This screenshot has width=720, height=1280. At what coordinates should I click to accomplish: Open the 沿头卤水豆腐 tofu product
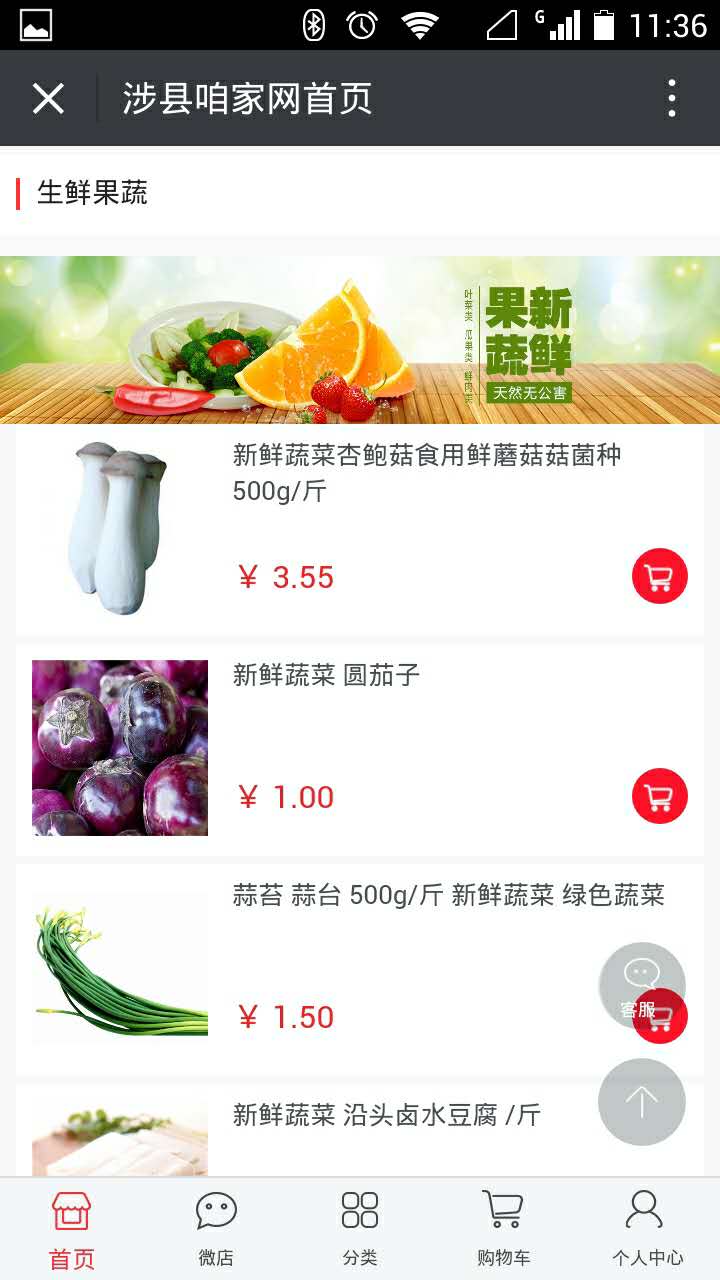point(387,1116)
